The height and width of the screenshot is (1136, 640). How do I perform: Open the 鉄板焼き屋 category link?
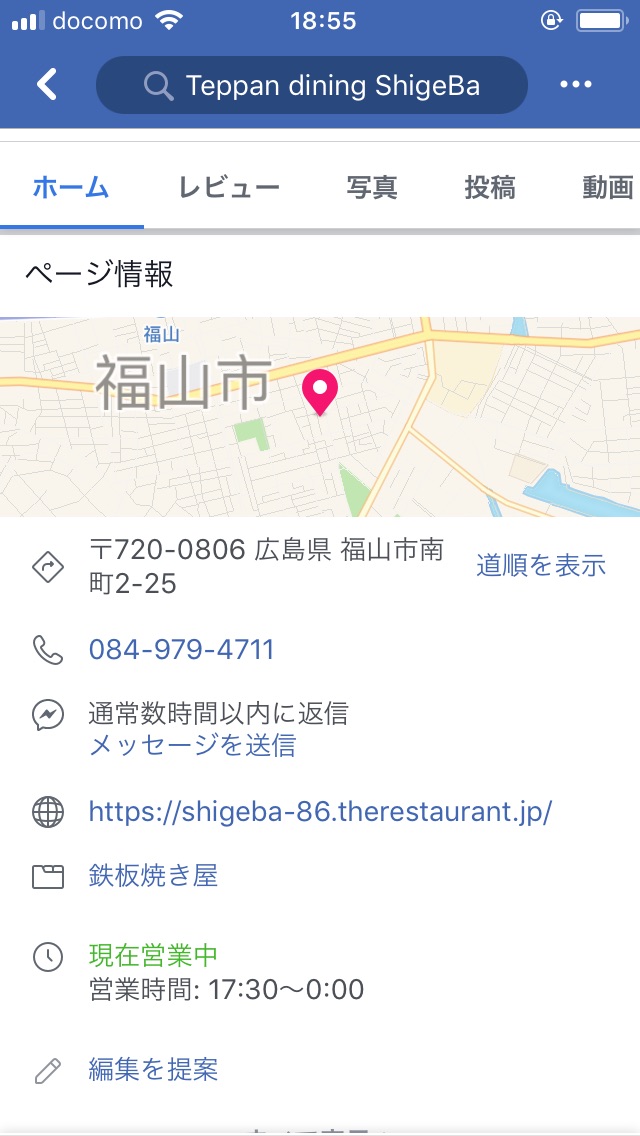tap(153, 877)
